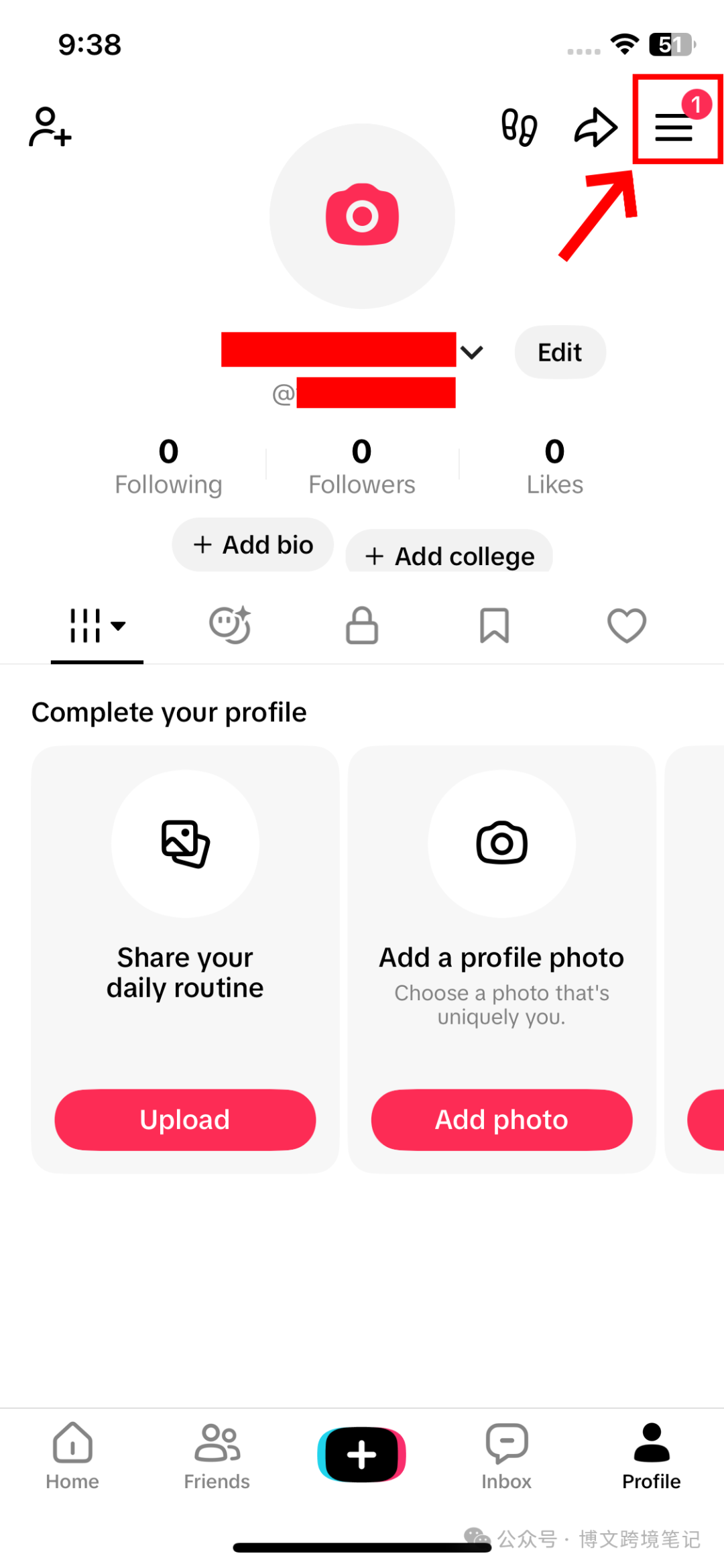Open the hamburger menu
Viewport: 724px width, 1568px height.
click(x=674, y=127)
